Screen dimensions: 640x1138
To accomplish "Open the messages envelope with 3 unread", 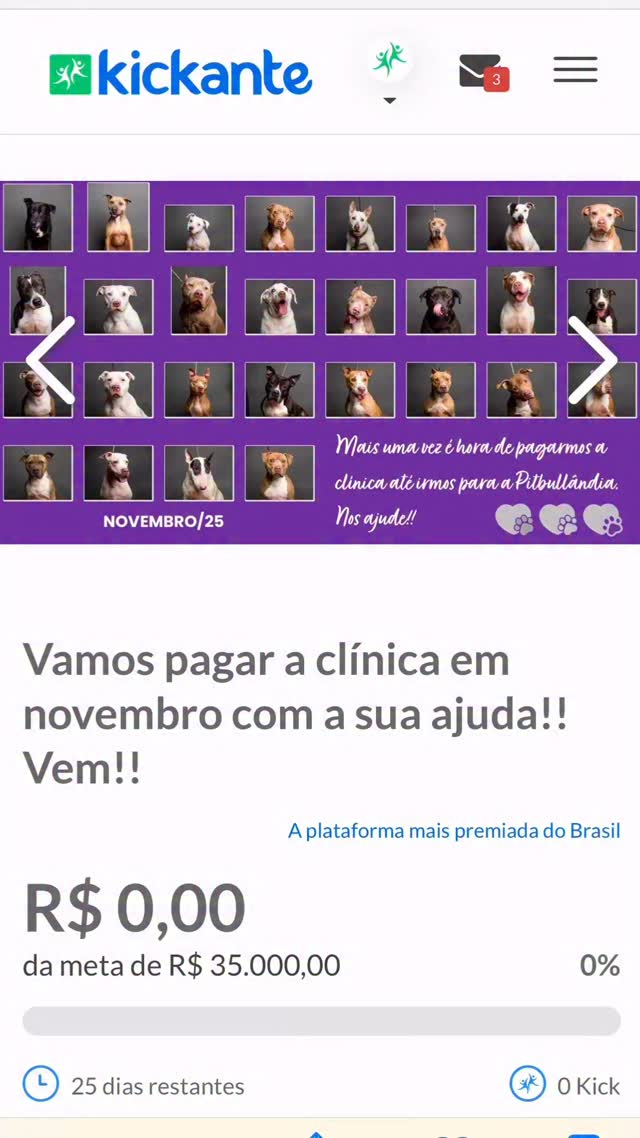I will point(484,73).
